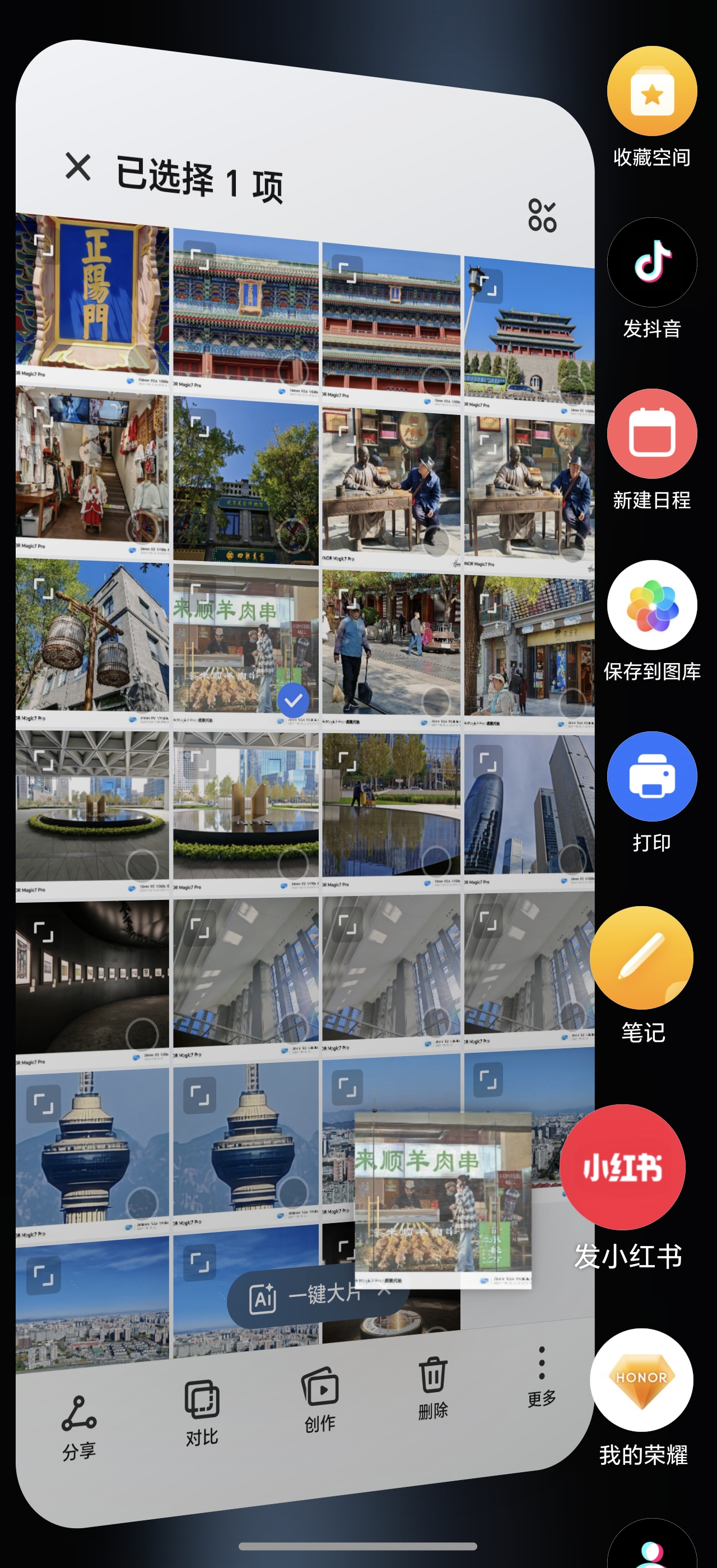Screen dimensions: 717x1568
Task: Send the photo to 打印
Action: pyautogui.click(x=651, y=777)
